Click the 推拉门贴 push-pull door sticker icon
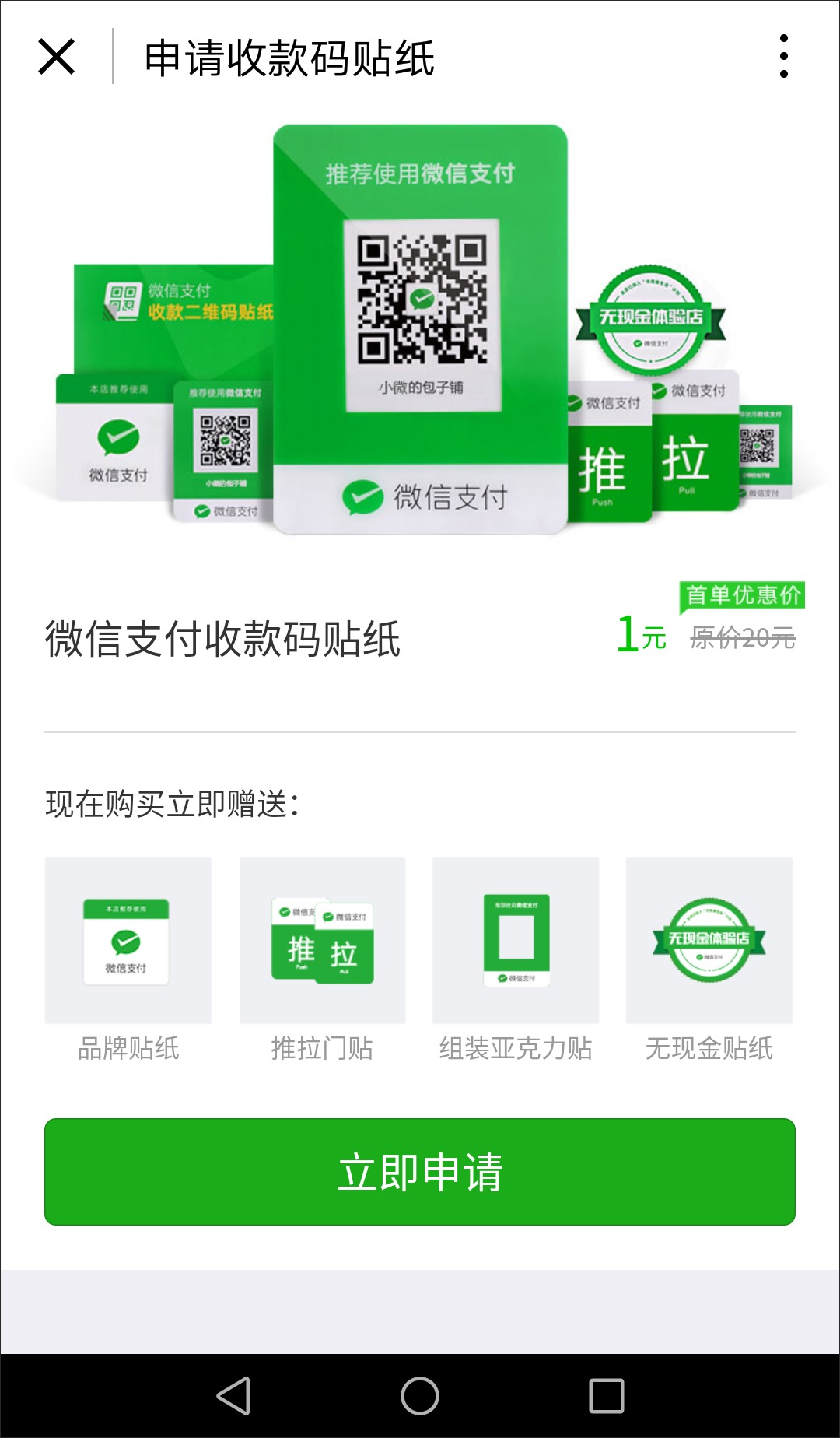The image size is (840, 1438). point(323,940)
